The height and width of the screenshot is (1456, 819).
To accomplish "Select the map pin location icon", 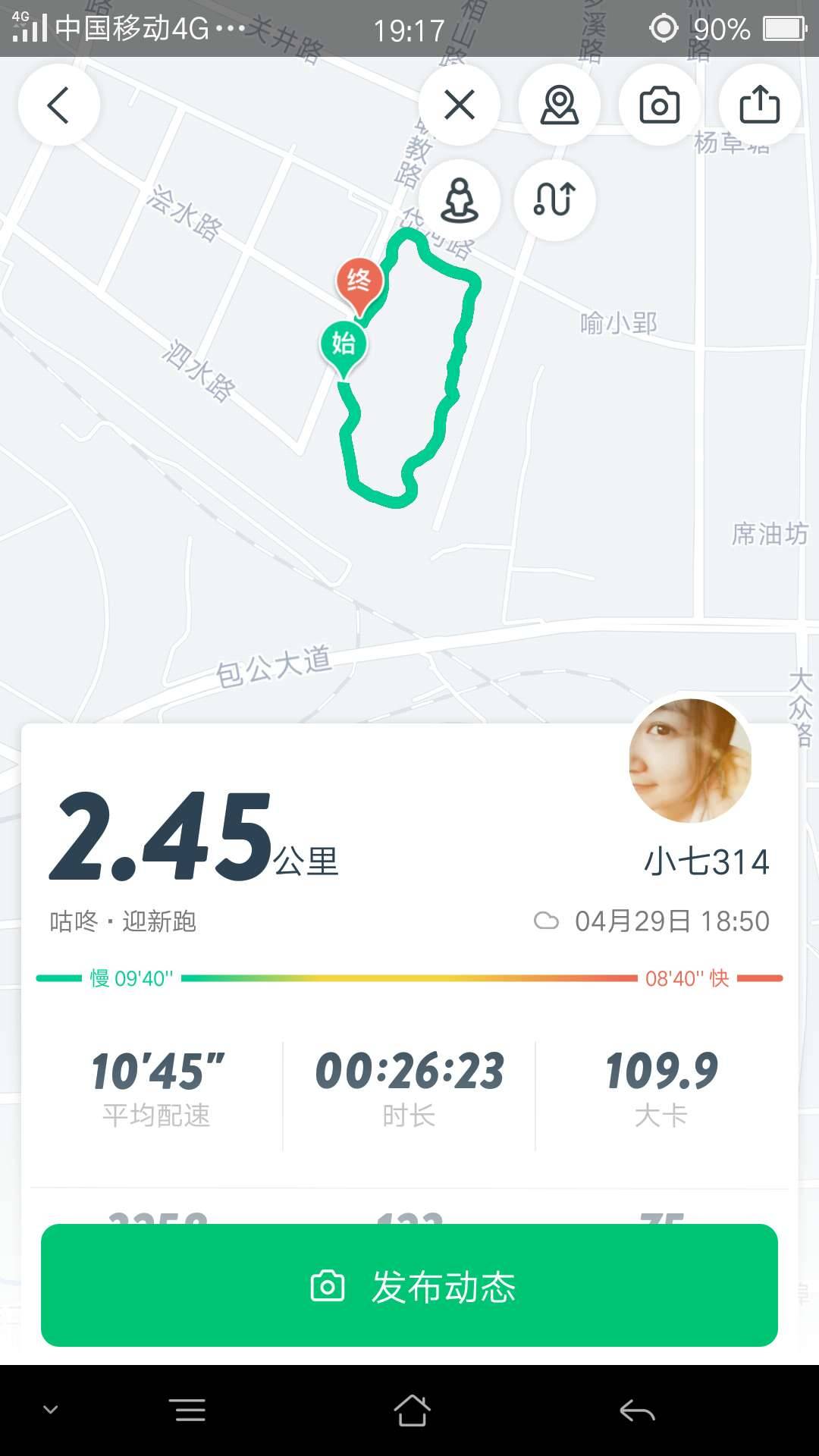I will coord(559,105).
